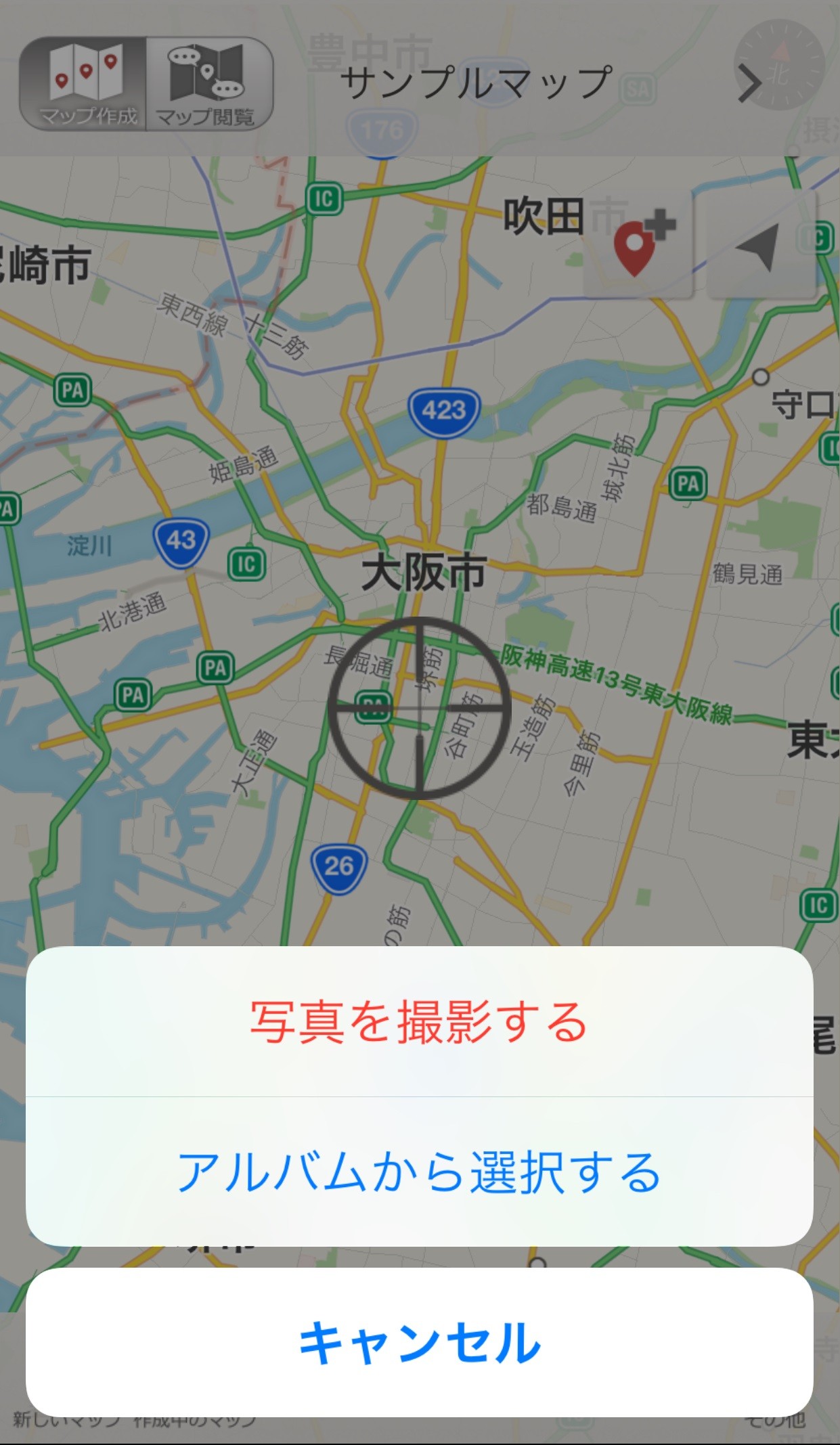Select アルバムから選択する option
This screenshot has width=840, height=1445.
pyautogui.click(x=419, y=1173)
